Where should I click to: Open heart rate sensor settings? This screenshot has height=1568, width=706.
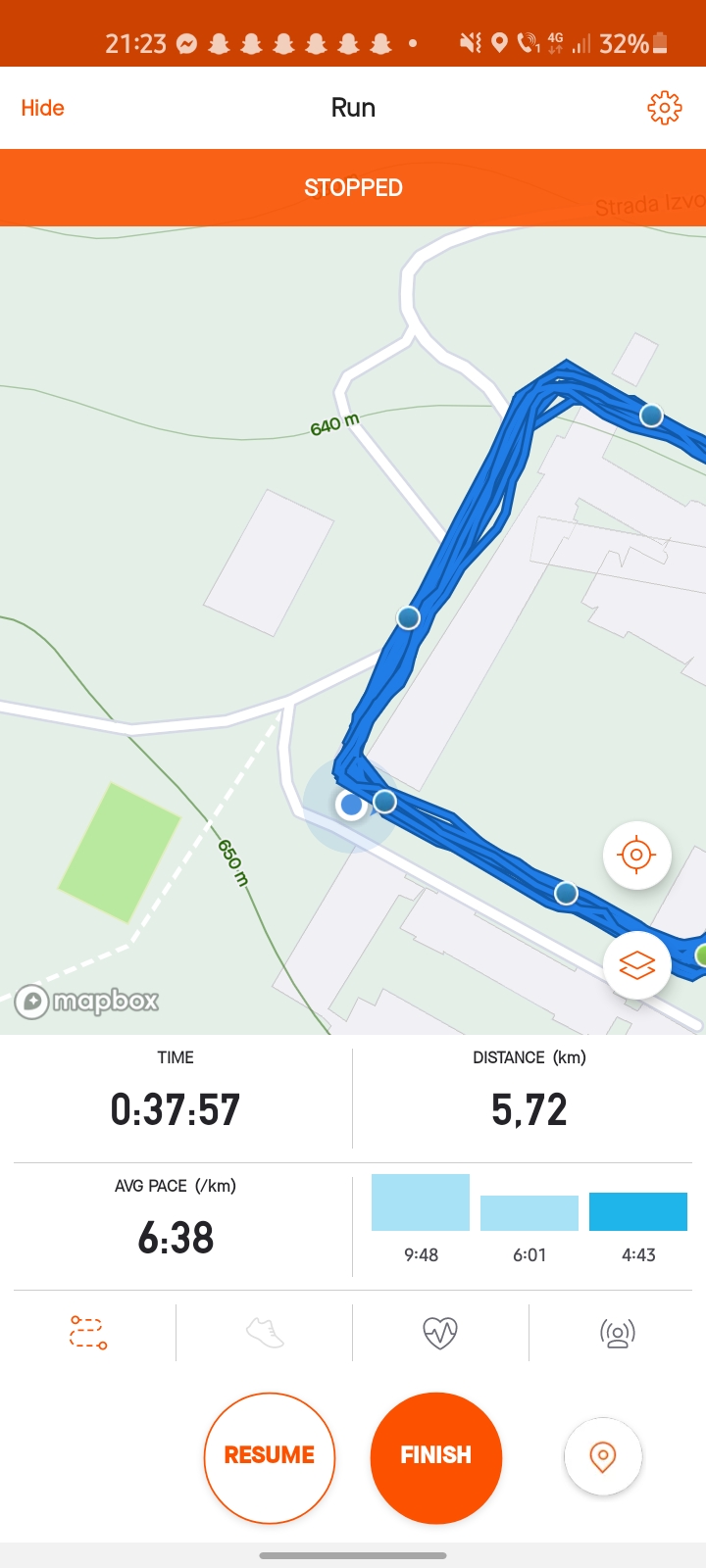point(440,1333)
